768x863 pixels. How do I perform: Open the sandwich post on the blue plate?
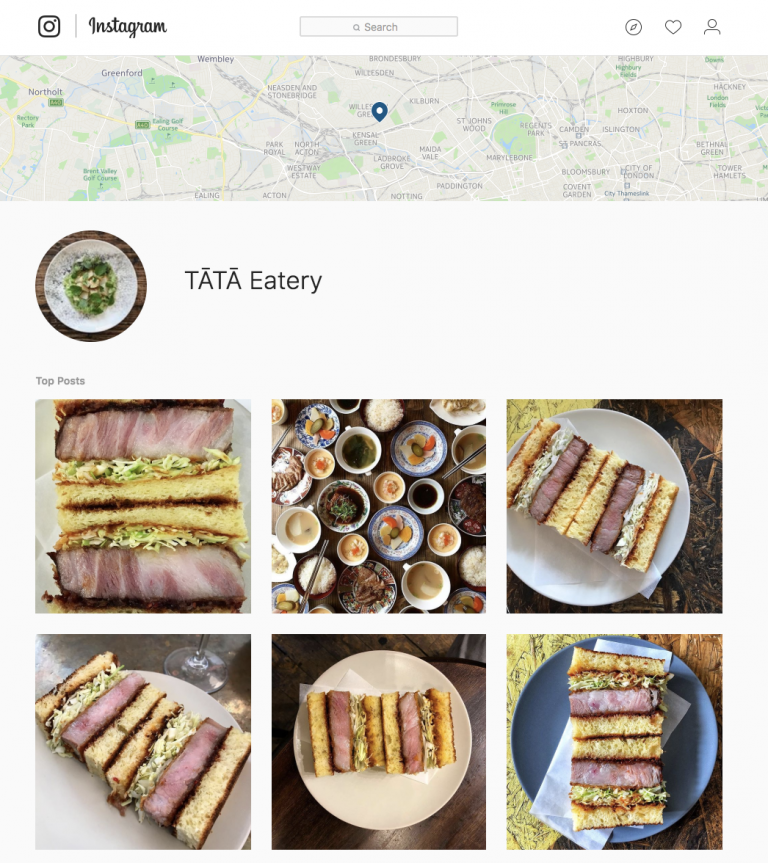614,741
